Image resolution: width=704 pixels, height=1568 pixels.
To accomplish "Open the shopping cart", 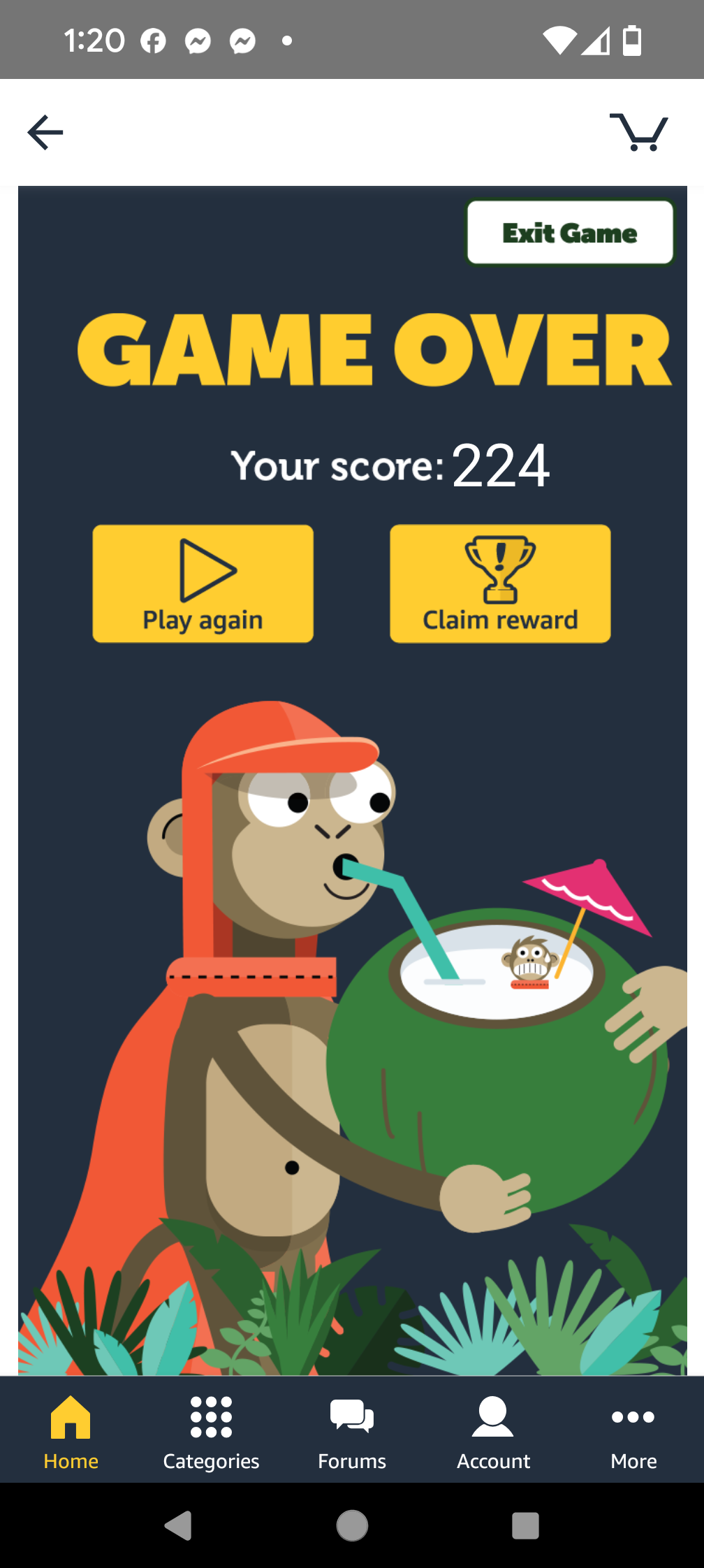I will (639, 132).
